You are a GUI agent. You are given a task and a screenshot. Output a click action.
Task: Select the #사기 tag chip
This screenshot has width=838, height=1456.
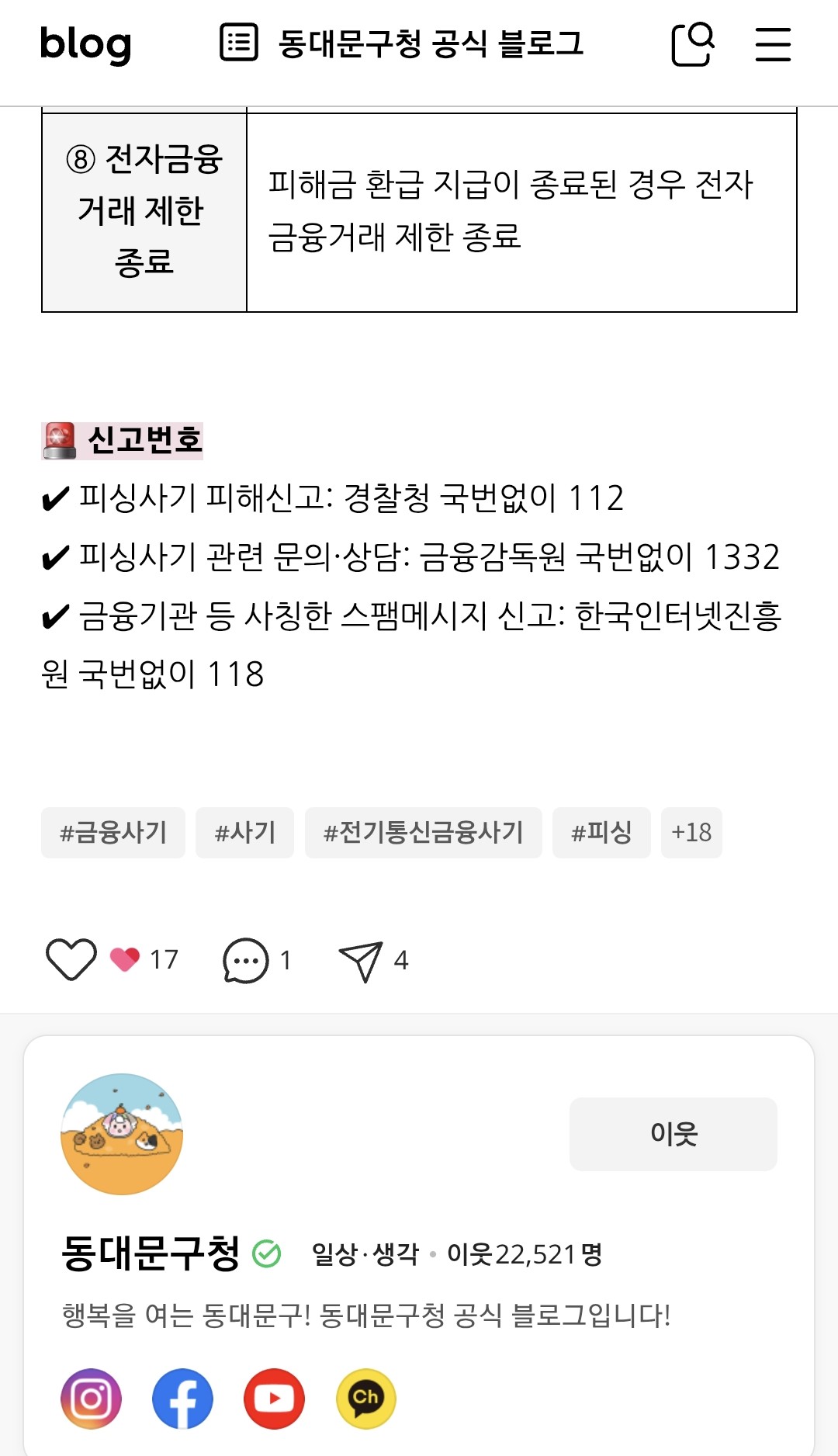[x=245, y=833]
